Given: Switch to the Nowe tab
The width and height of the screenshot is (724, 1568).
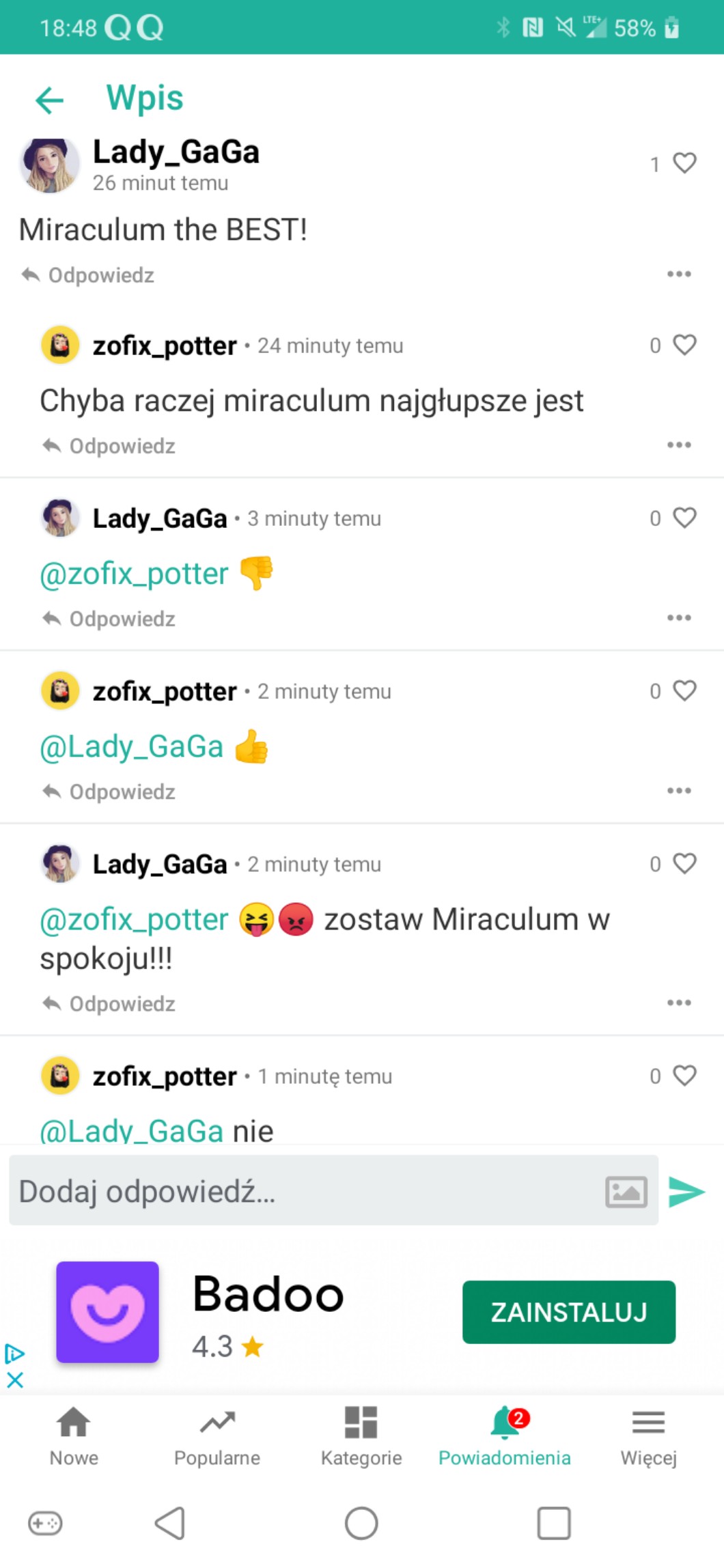Looking at the screenshot, I should [x=74, y=1436].
